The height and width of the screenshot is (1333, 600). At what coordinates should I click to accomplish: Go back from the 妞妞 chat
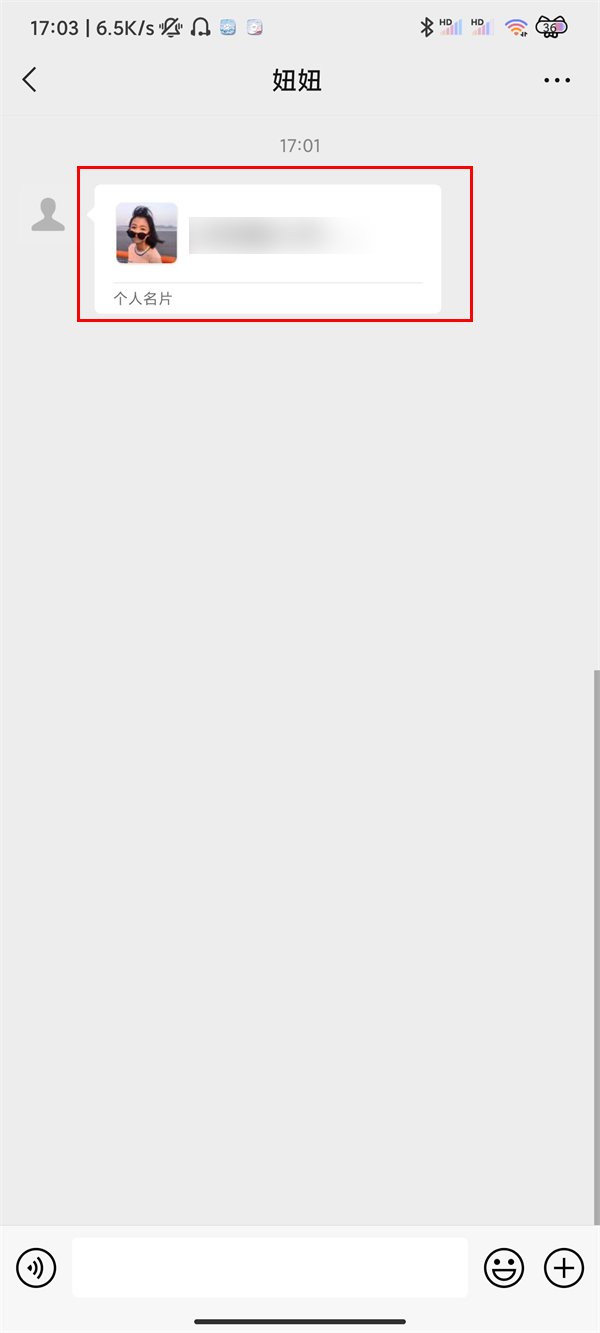click(x=30, y=80)
